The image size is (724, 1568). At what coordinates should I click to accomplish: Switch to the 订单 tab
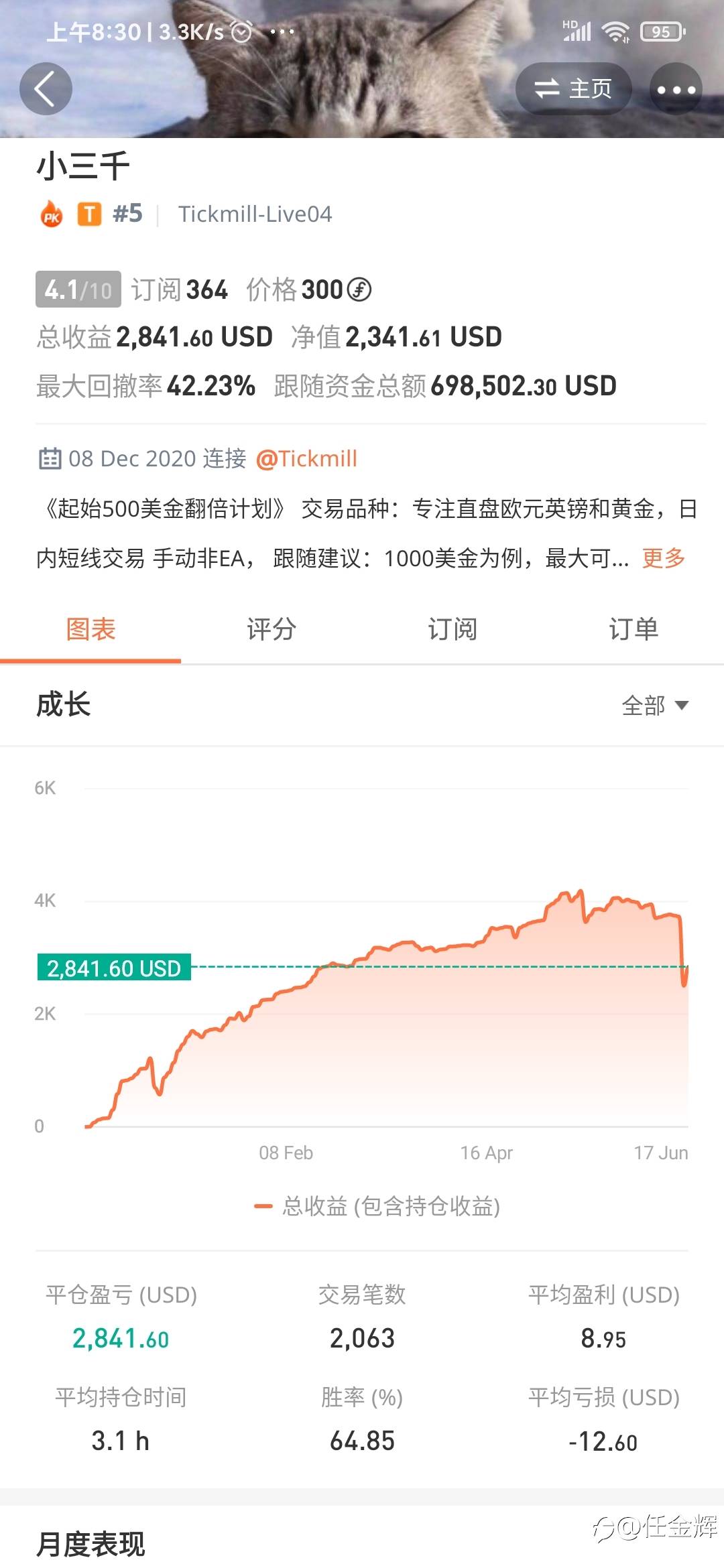[633, 629]
